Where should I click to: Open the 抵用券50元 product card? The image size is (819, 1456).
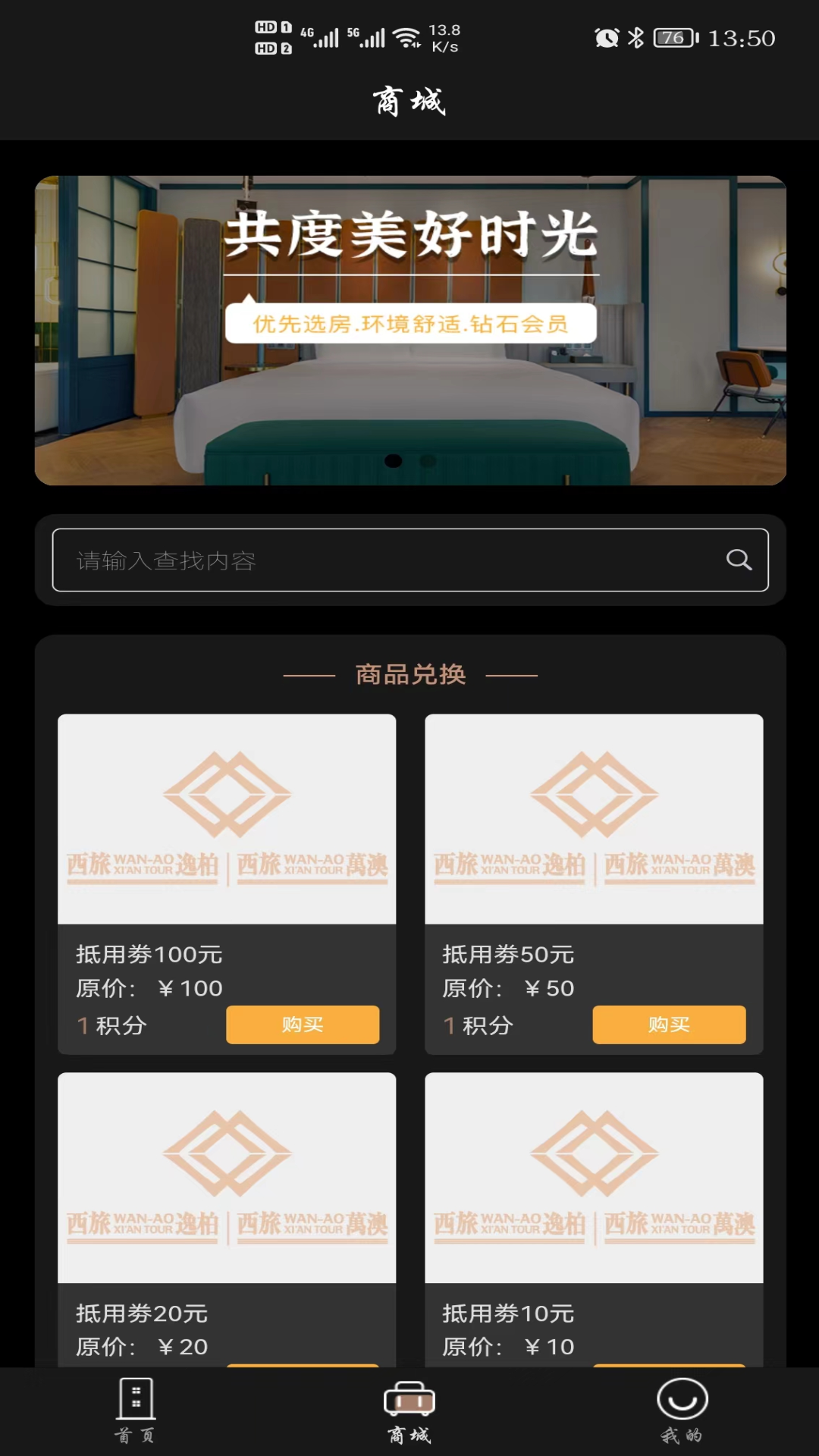click(593, 819)
